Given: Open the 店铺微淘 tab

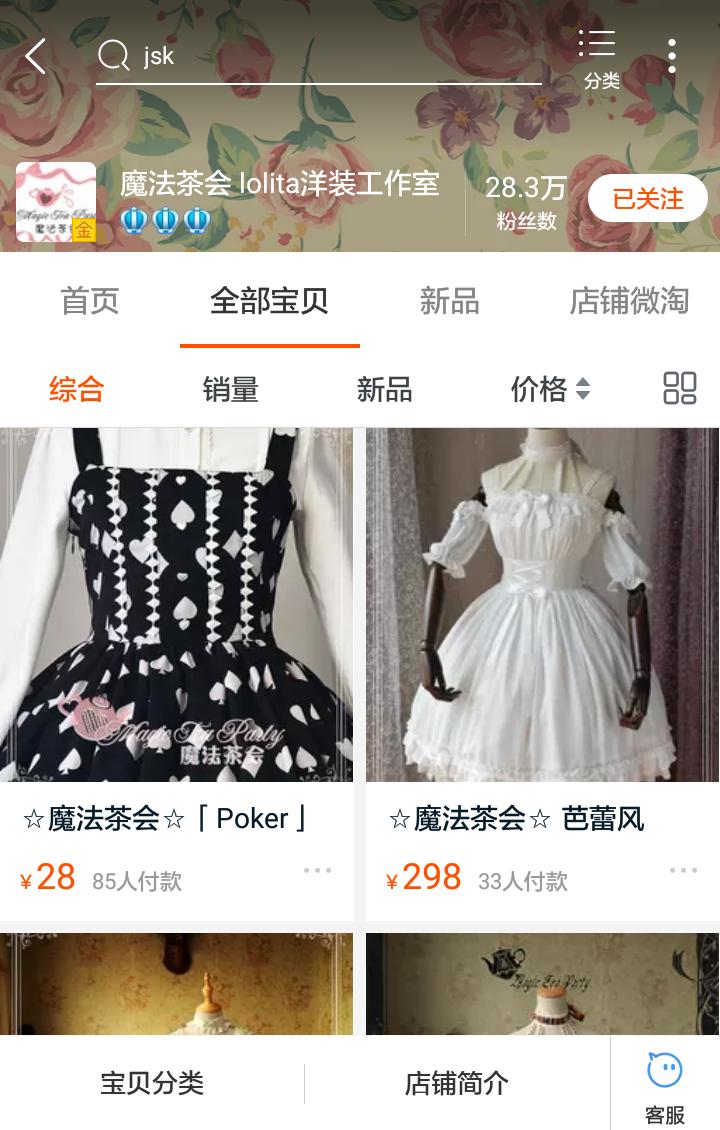Looking at the screenshot, I should coord(628,301).
